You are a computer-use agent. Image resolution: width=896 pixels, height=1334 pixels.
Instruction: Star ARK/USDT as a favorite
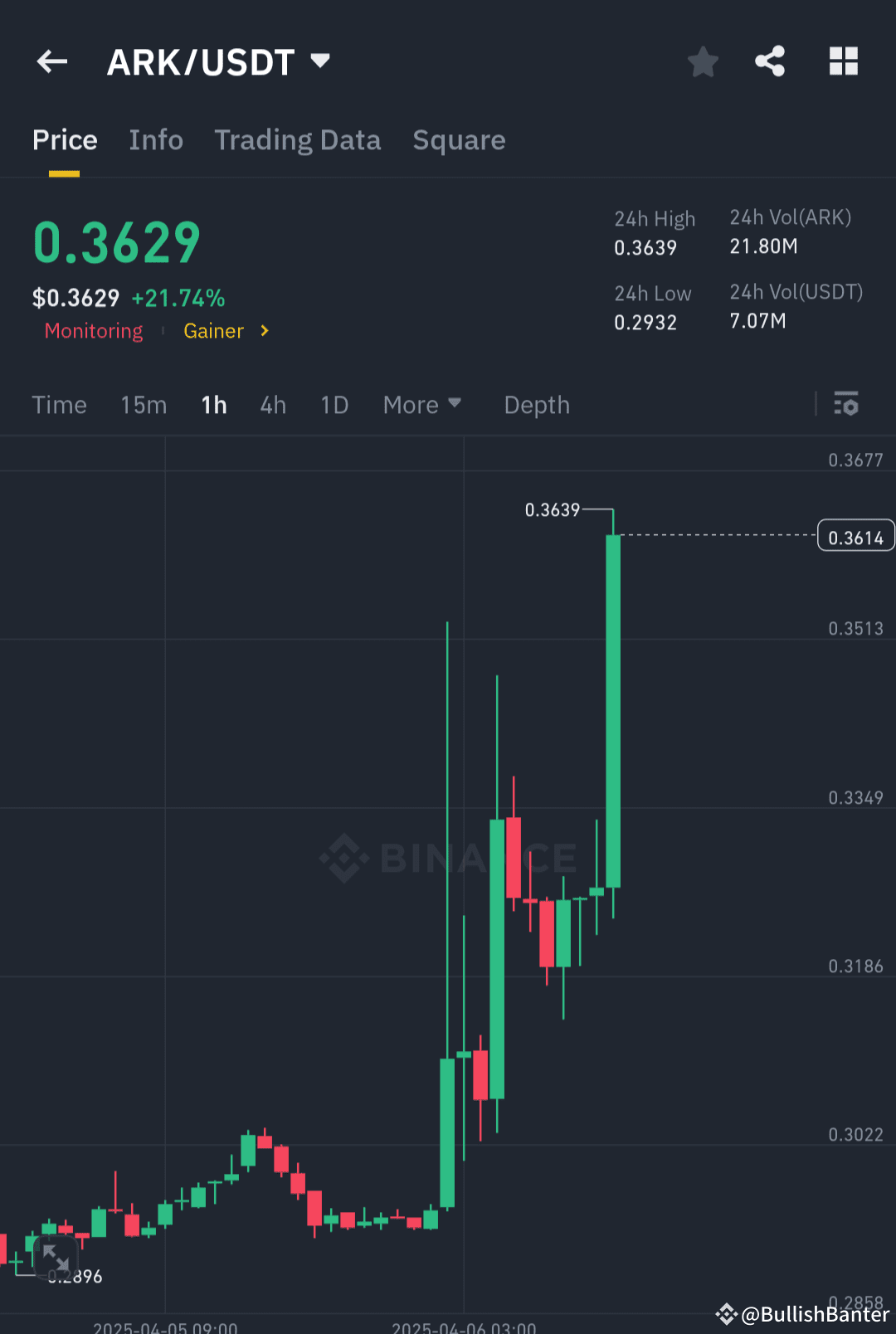click(x=703, y=61)
